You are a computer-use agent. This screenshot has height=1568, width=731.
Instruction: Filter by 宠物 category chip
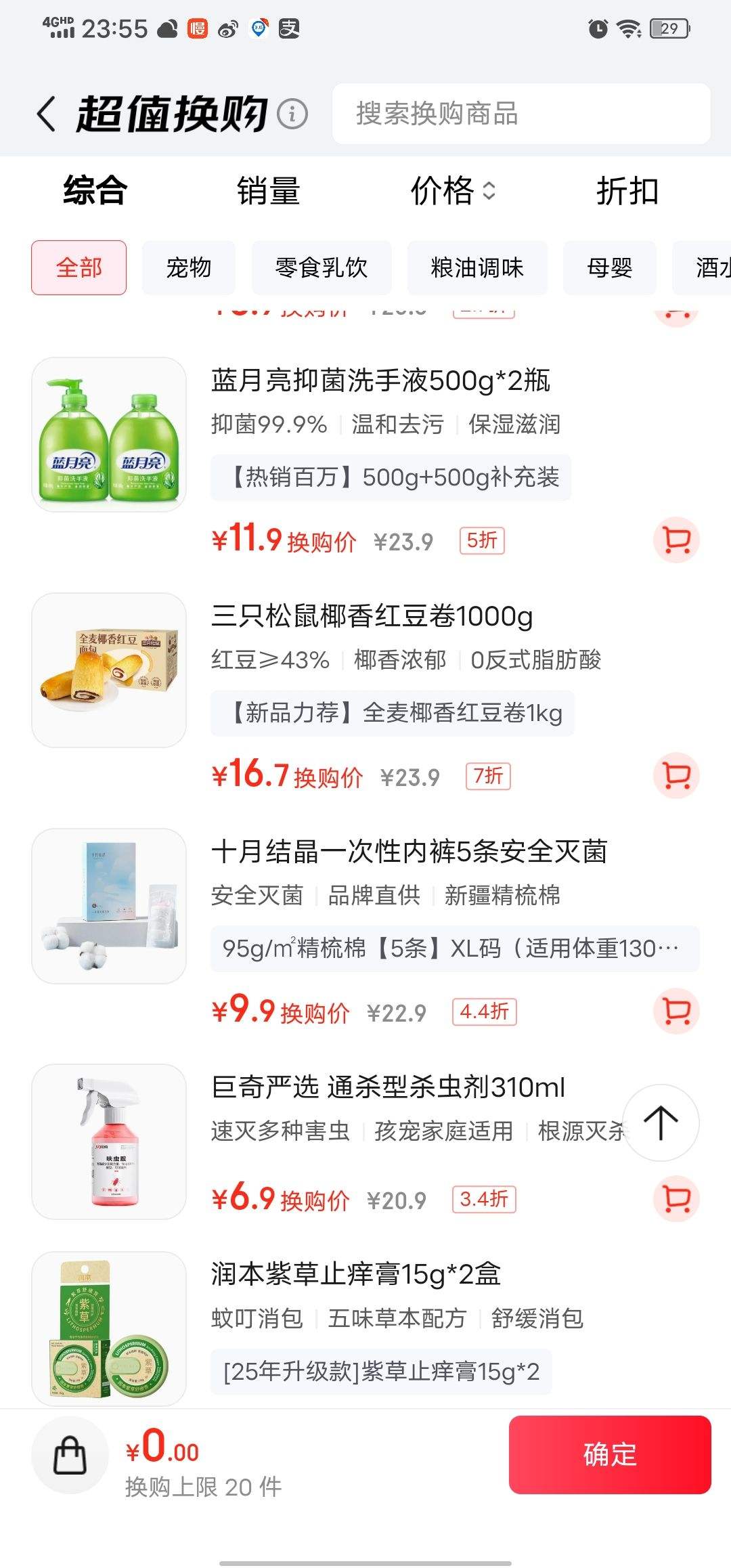[x=188, y=268]
